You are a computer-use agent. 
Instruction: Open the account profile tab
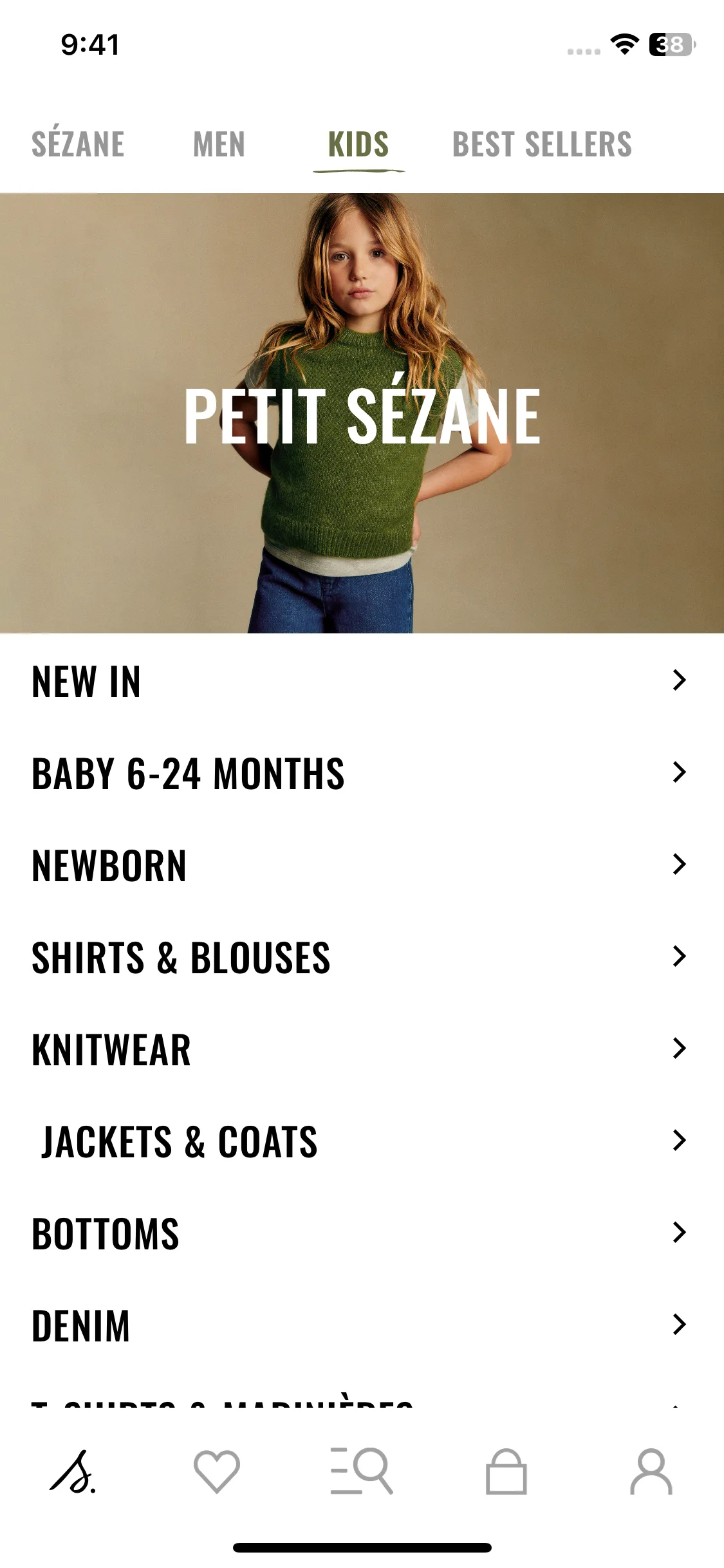tap(651, 1471)
